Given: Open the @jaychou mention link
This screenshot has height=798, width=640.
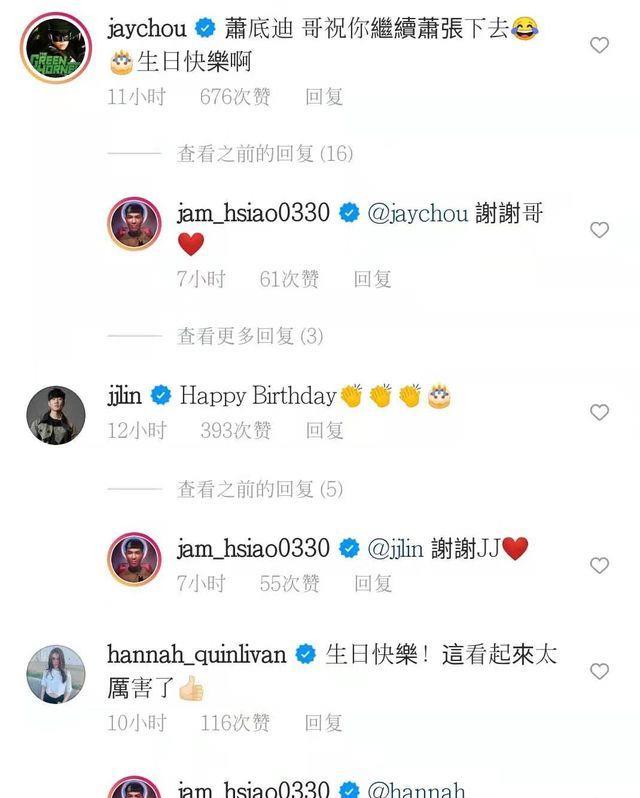Looking at the screenshot, I should pos(418,213).
